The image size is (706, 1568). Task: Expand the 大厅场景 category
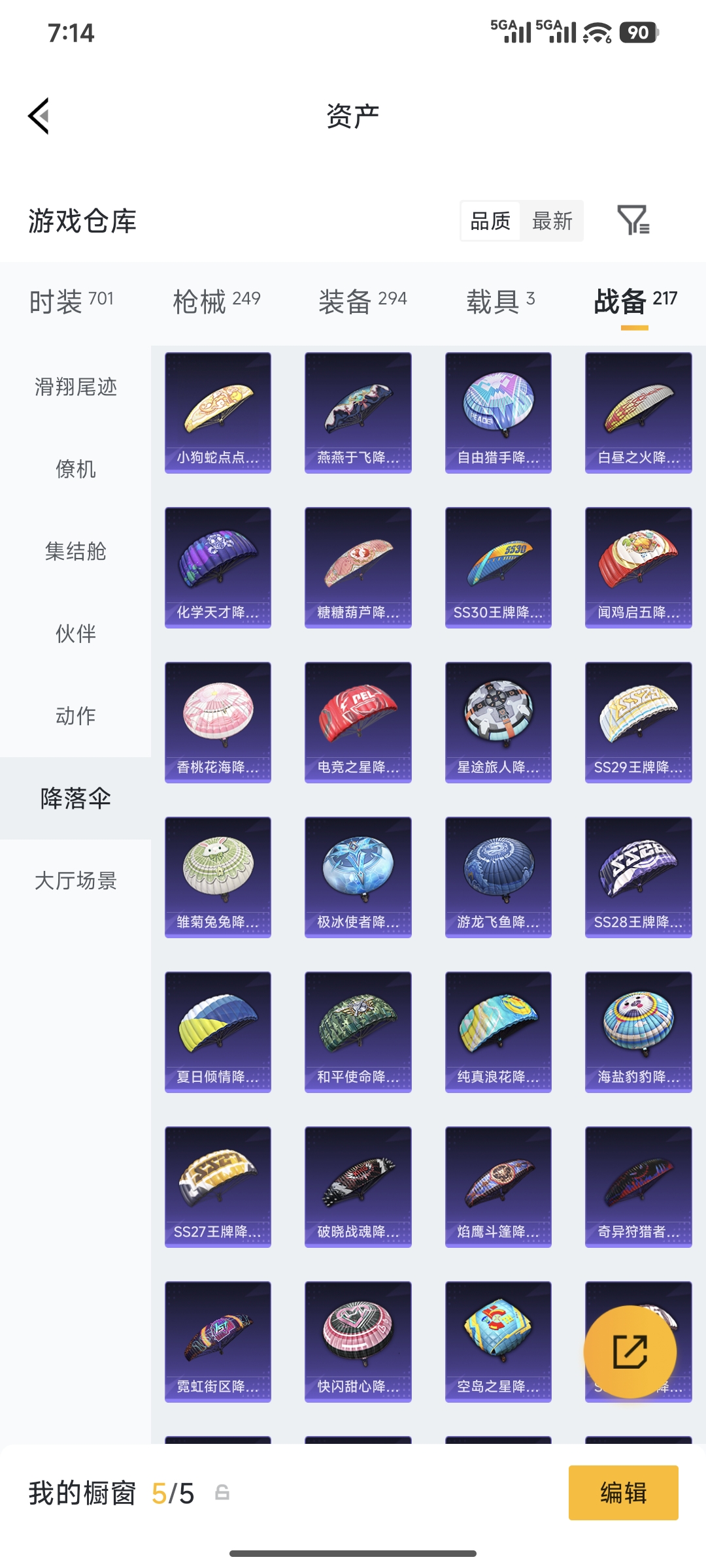point(73,881)
